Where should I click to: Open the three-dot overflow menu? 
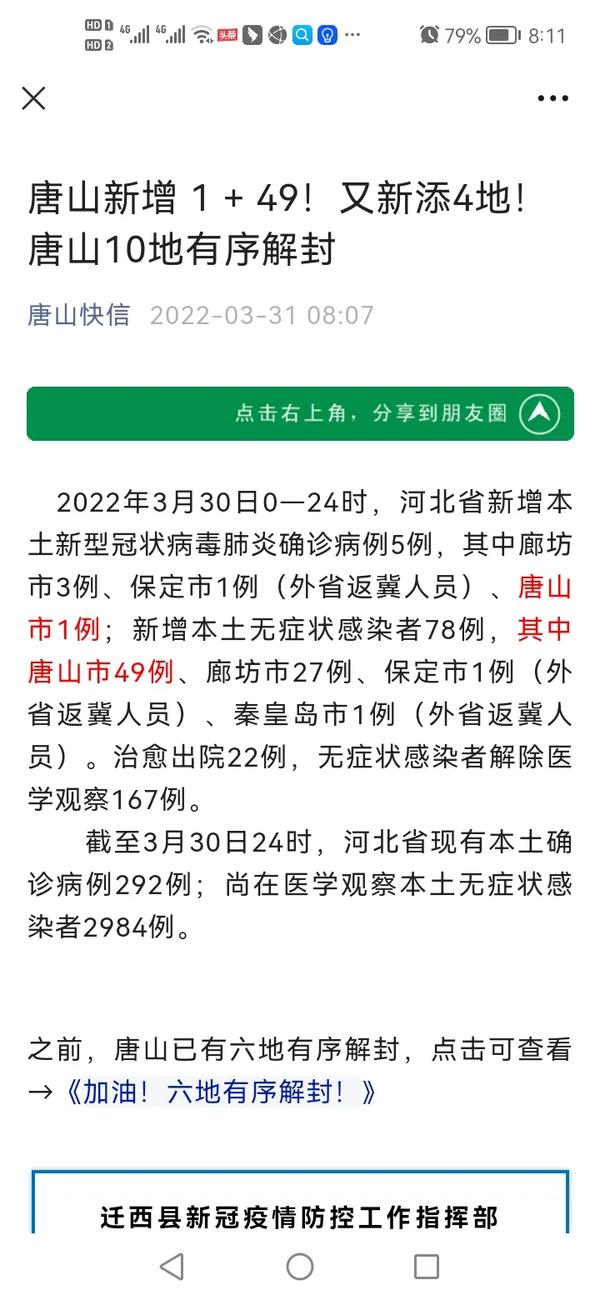tap(552, 98)
